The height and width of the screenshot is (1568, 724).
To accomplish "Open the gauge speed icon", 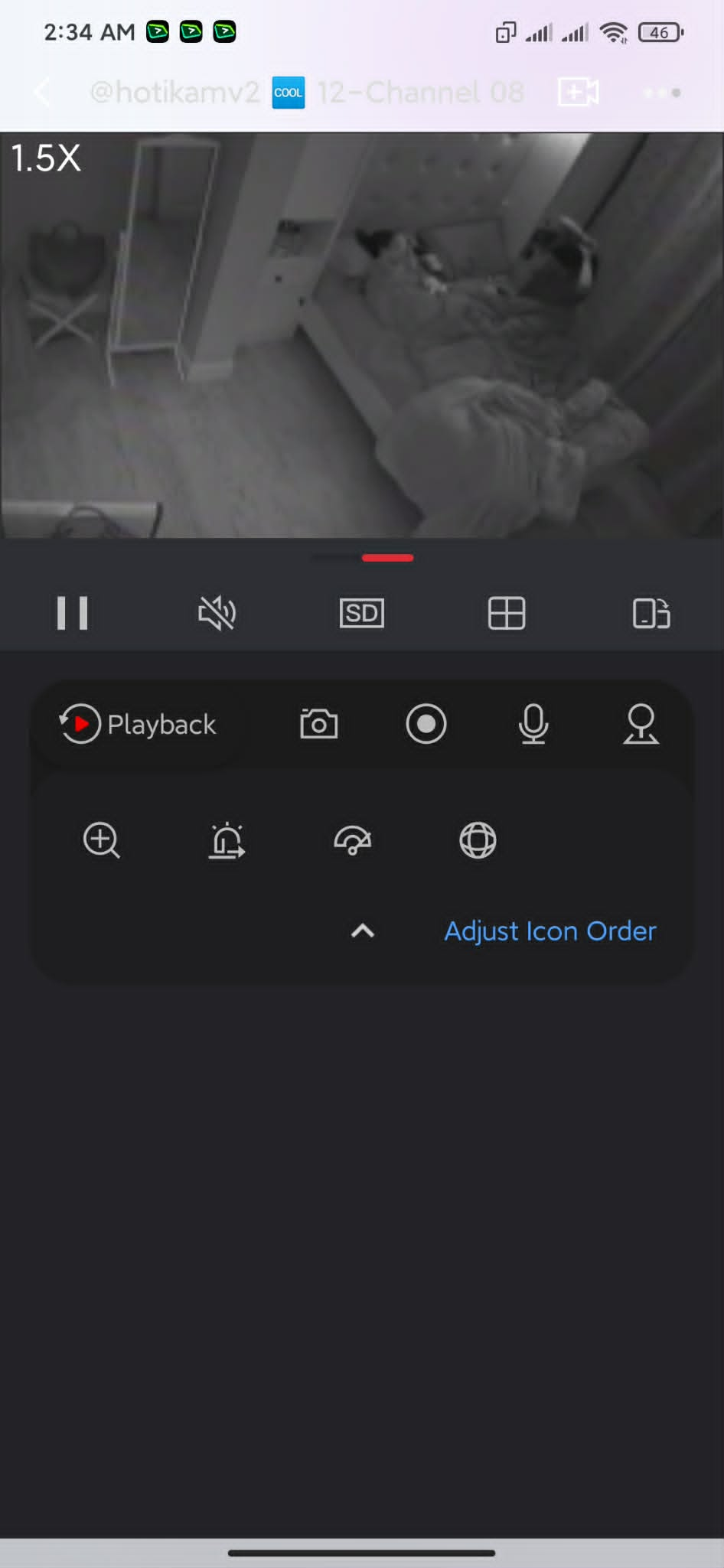I will 353,840.
